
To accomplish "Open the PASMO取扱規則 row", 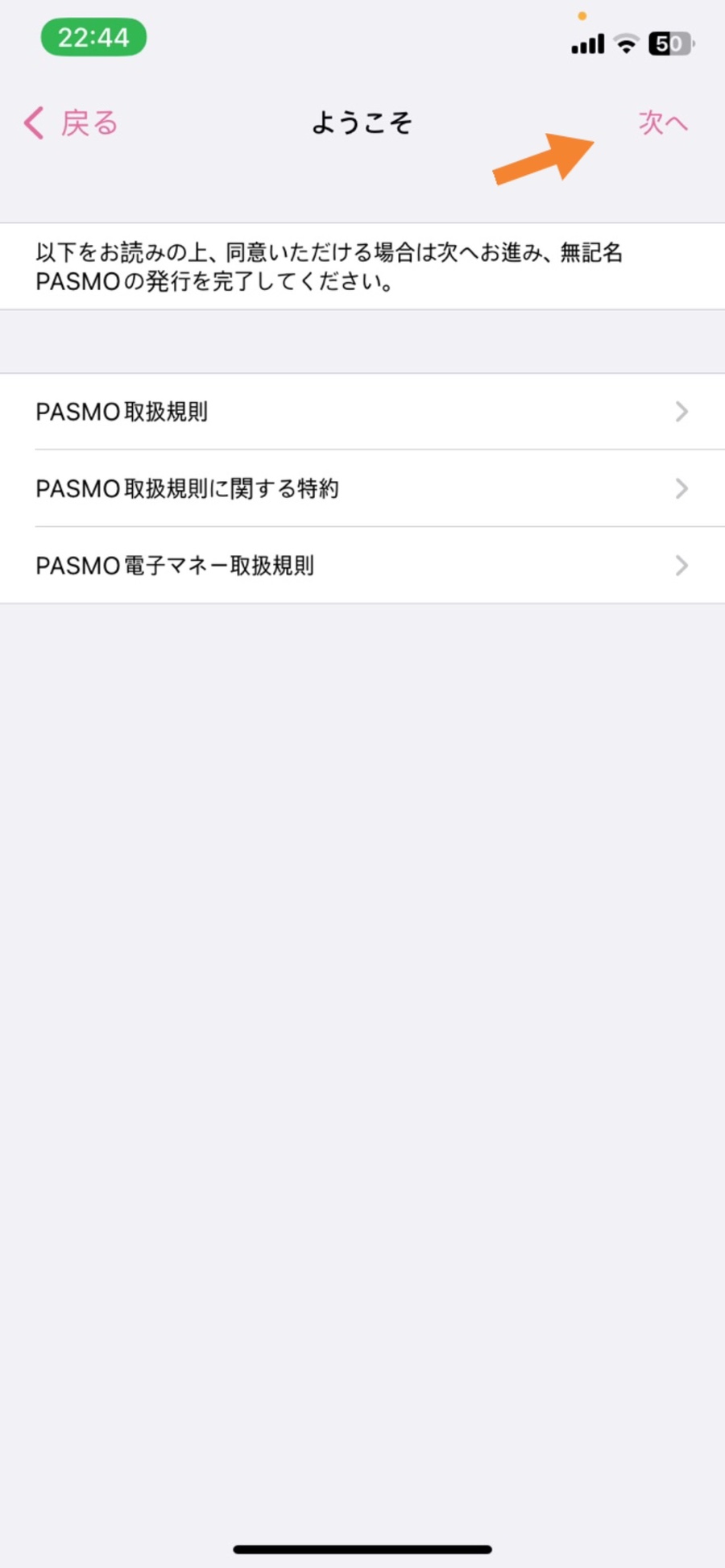I will (362, 412).
